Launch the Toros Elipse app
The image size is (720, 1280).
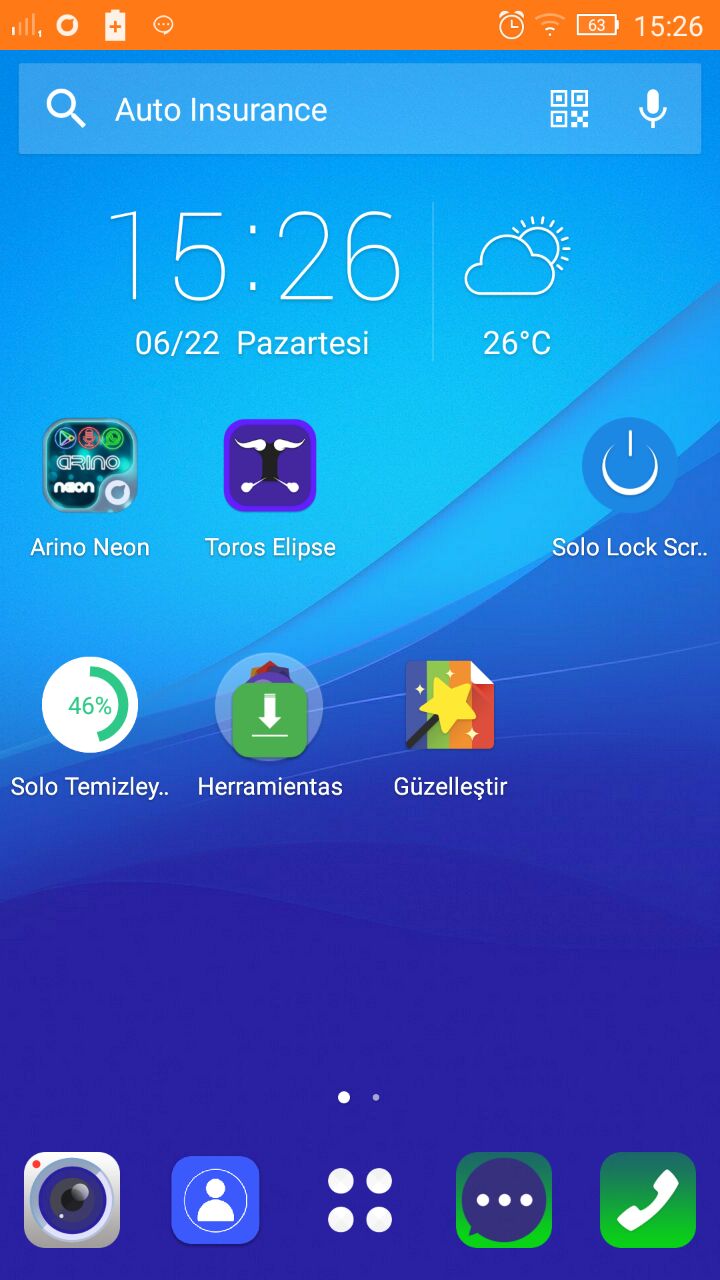270,466
